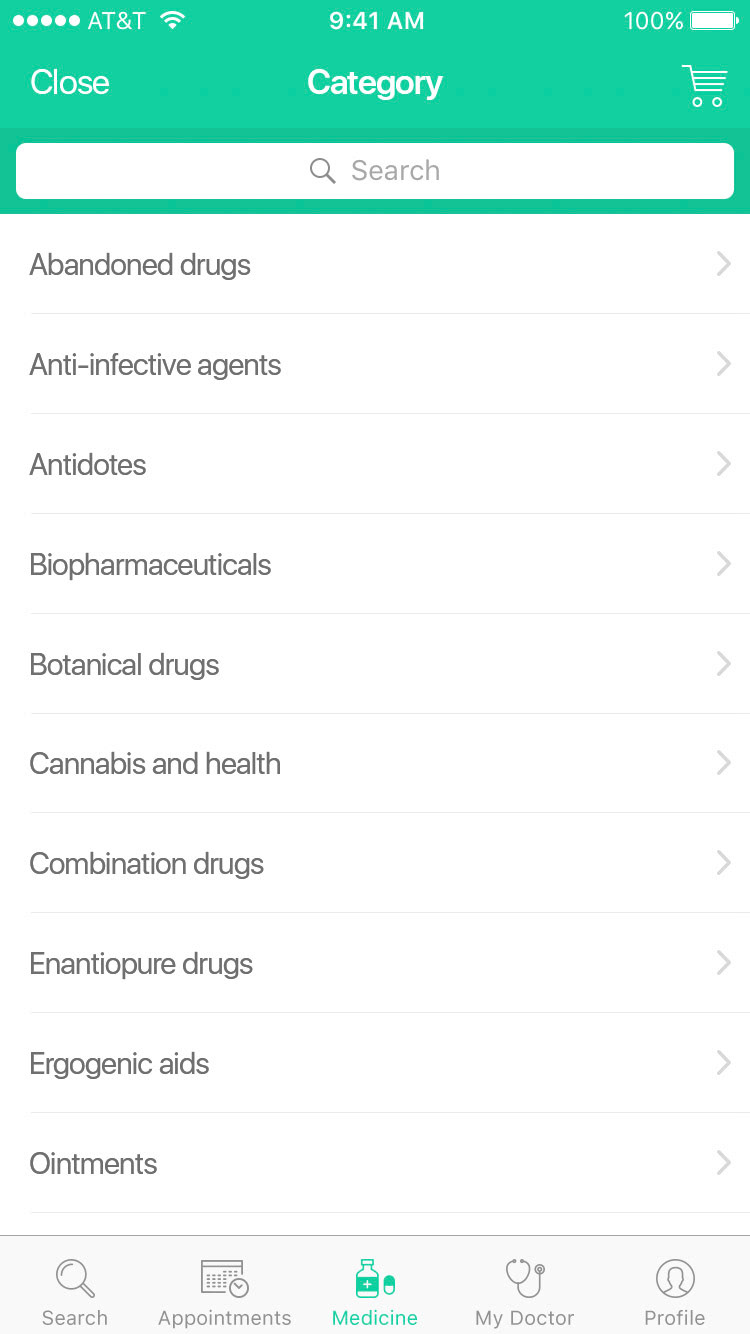The width and height of the screenshot is (750, 1334).
Task: Open Combination drugs category
Action: (375, 864)
